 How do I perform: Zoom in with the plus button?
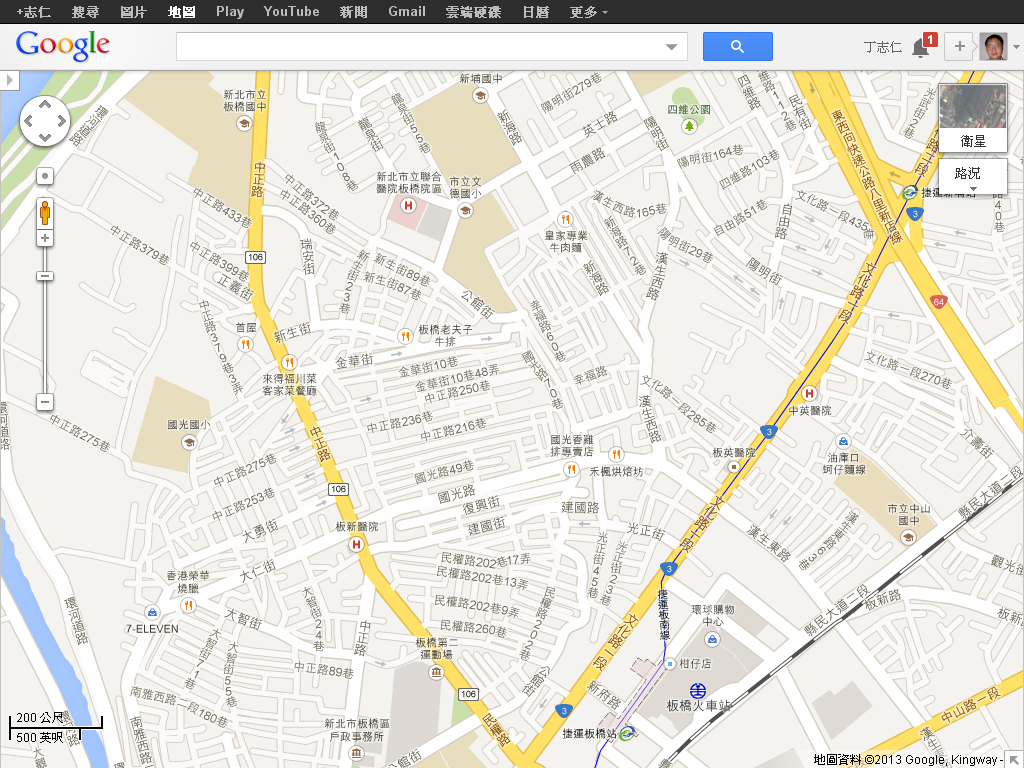coord(45,238)
